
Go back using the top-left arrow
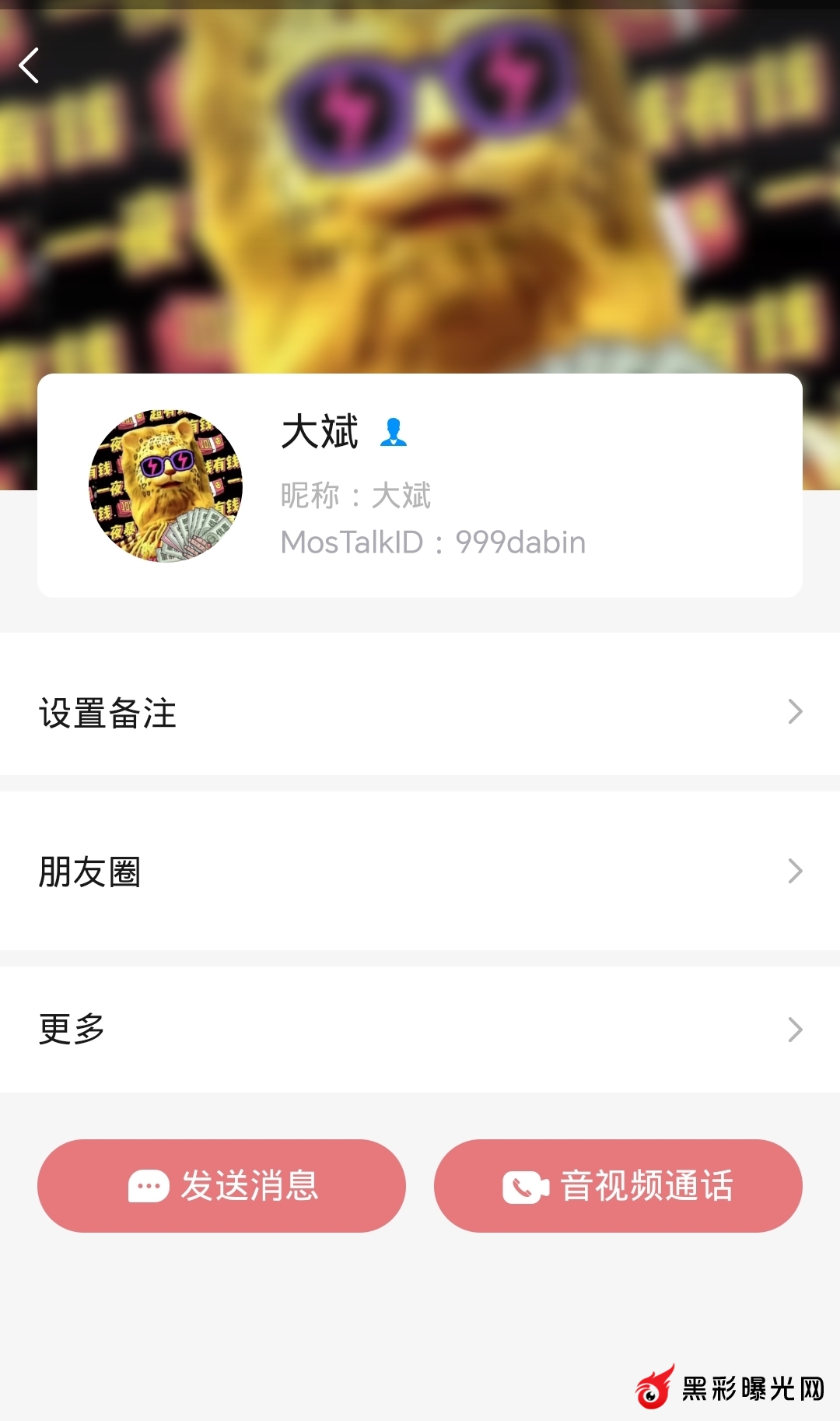[x=30, y=65]
